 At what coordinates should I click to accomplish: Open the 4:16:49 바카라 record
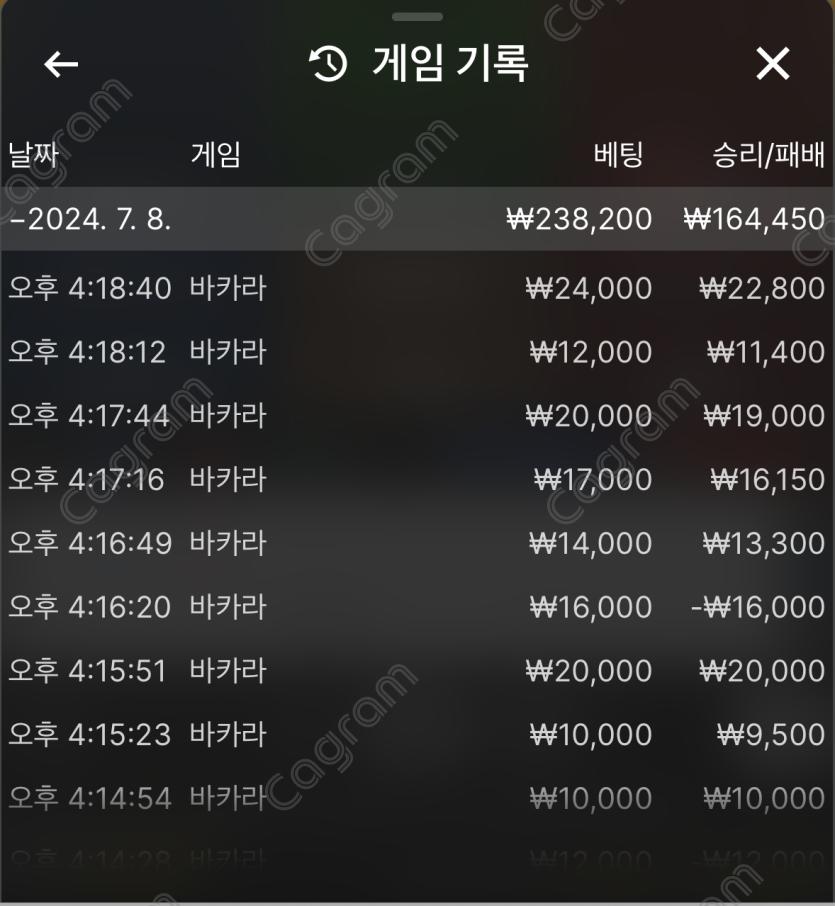coord(417,543)
